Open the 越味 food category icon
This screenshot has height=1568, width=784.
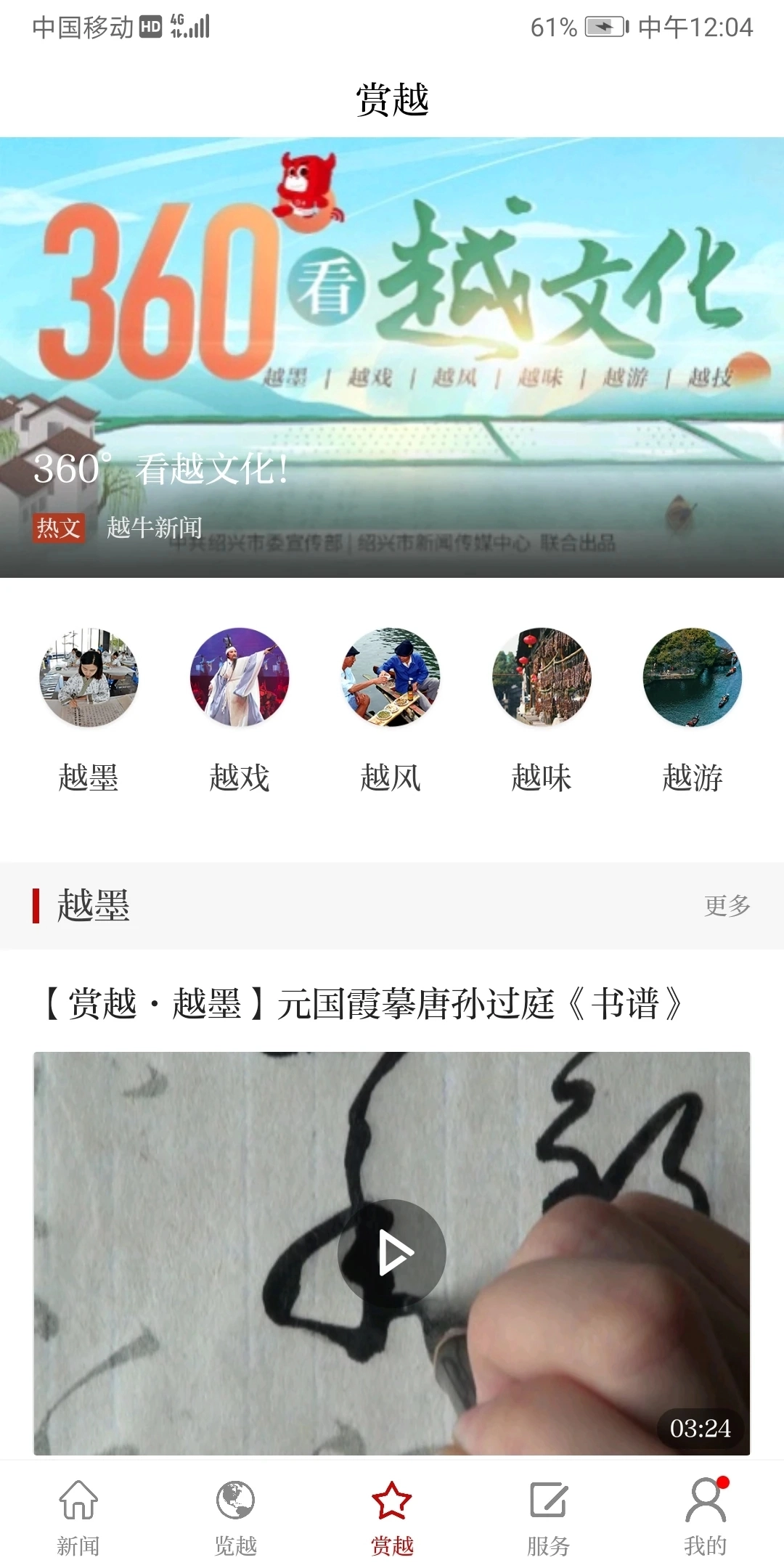(542, 677)
